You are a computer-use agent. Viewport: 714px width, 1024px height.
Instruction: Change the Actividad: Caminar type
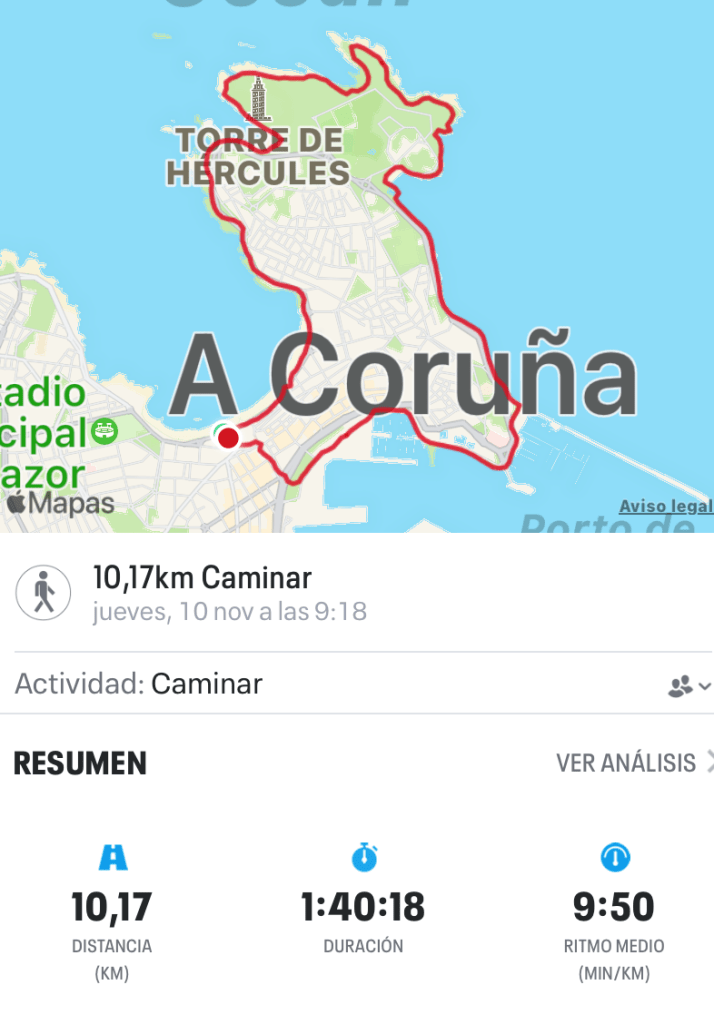[139, 685]
